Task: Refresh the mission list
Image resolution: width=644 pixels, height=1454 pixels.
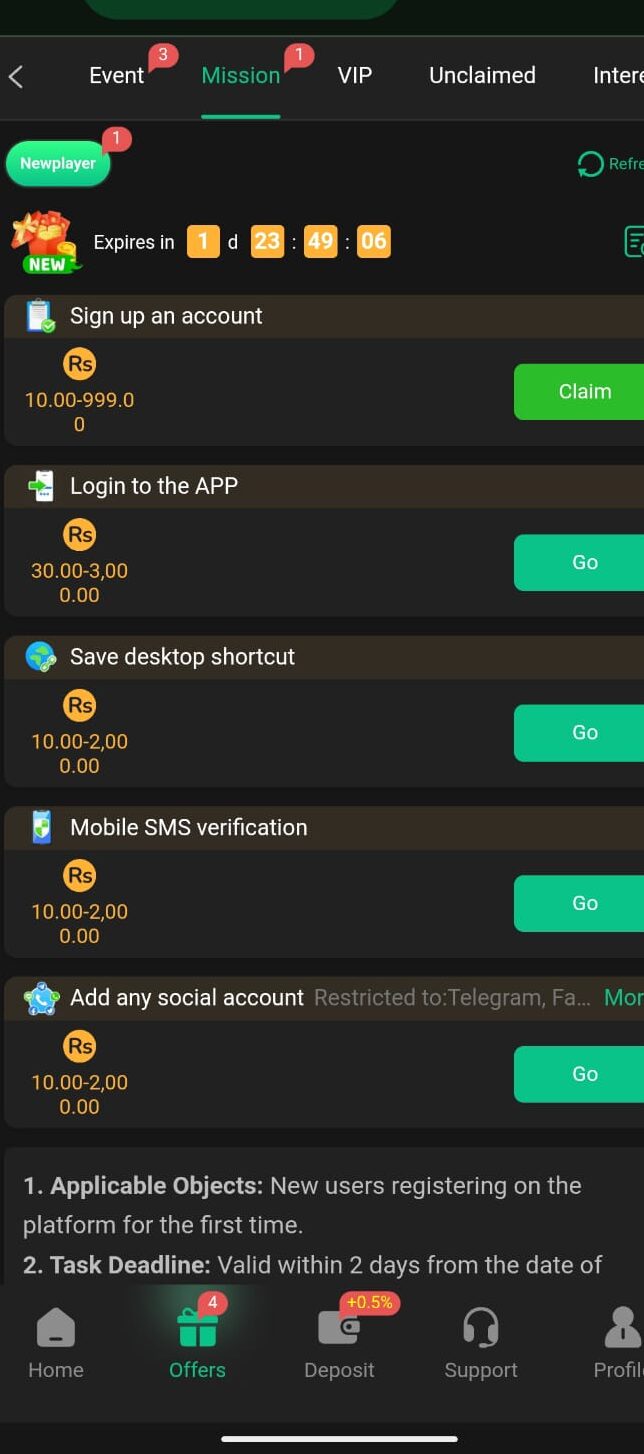Action: pyautogui.click(x=610, y=164)
